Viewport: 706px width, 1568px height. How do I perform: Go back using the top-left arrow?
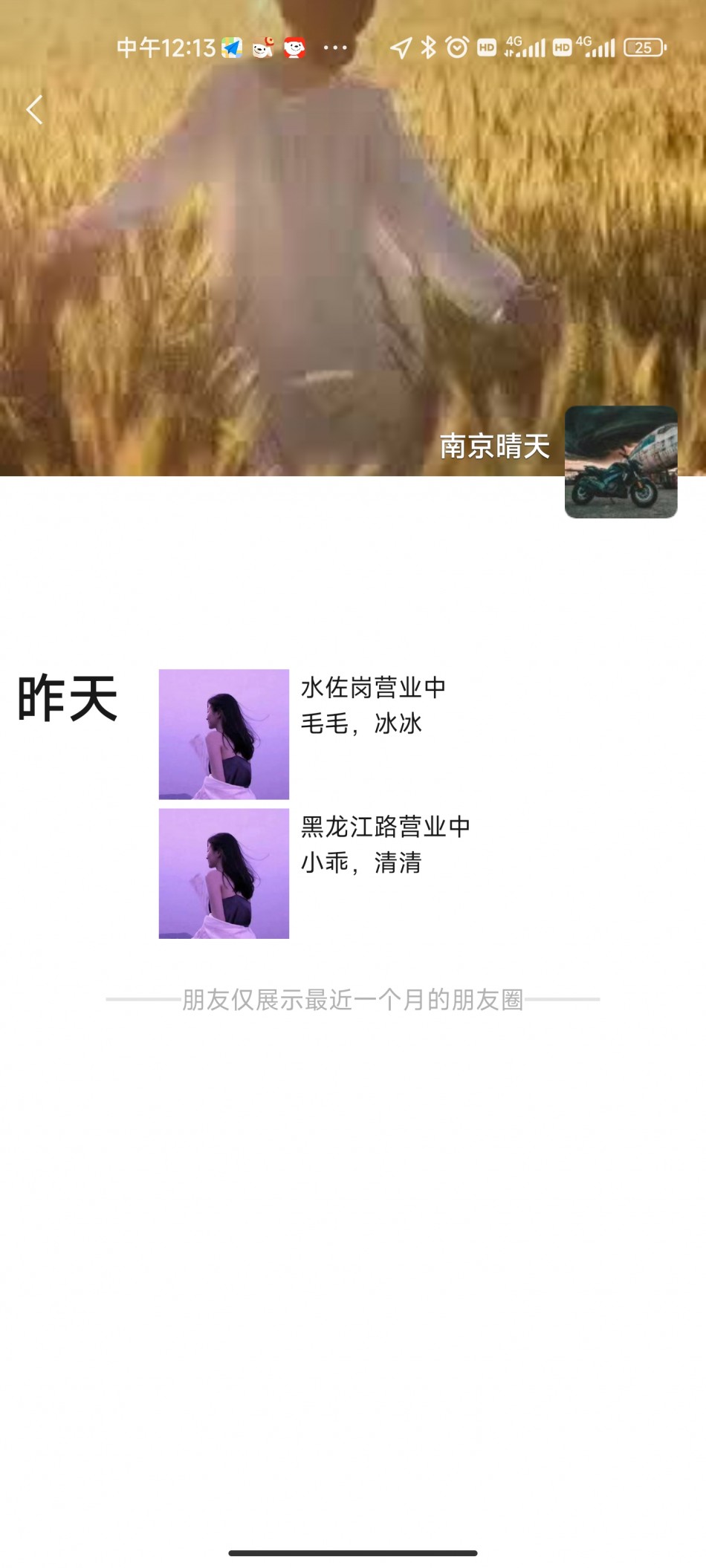tap(34, 110)
